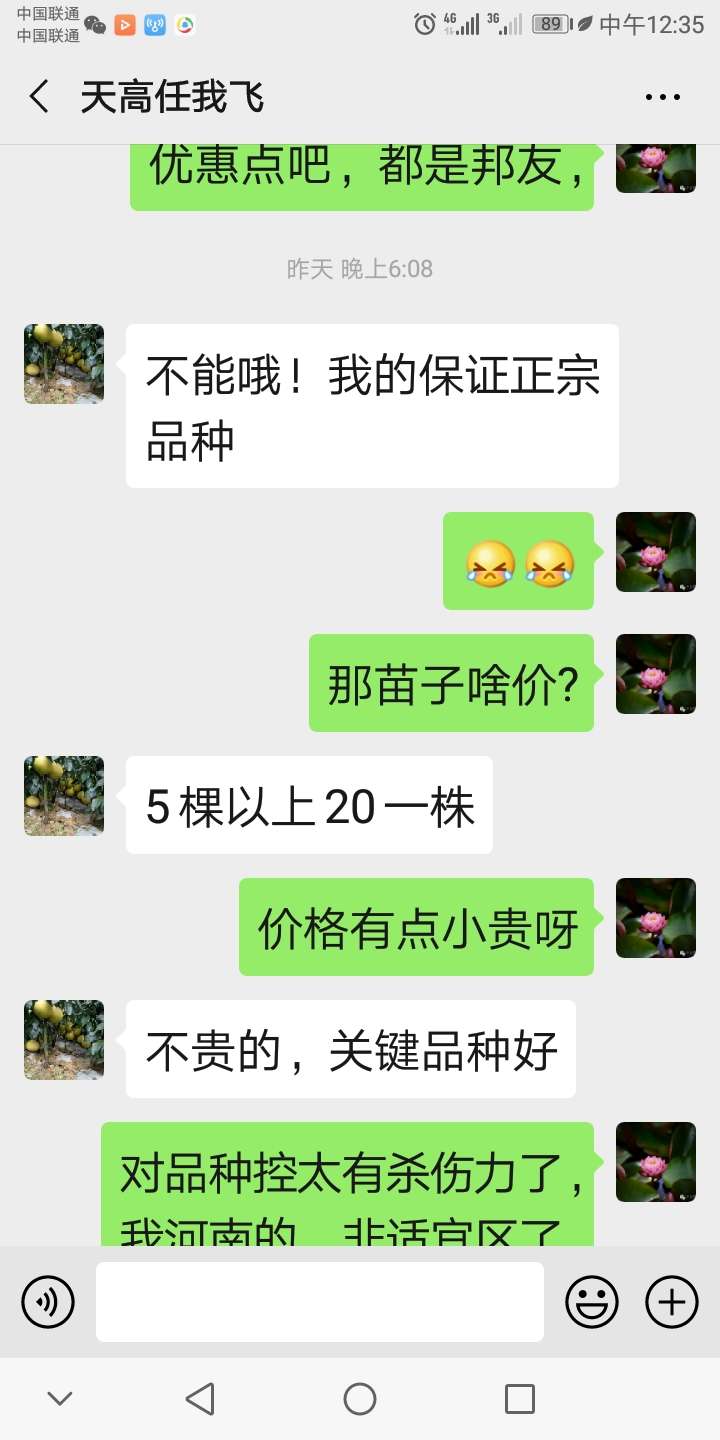
Task: Open the emoji sticker panel
Action: [592, 1302]
